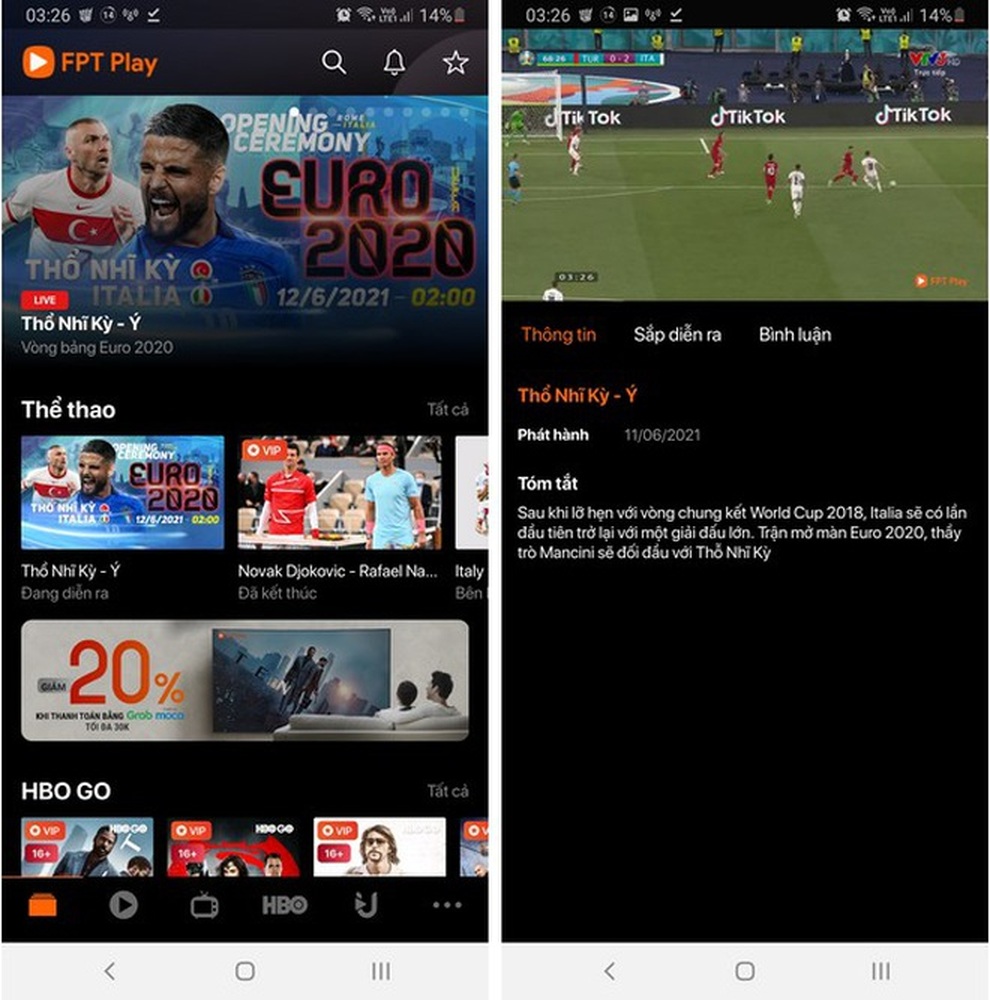
Task: Open the 20% discount promo banner
Action: (245, 680)
